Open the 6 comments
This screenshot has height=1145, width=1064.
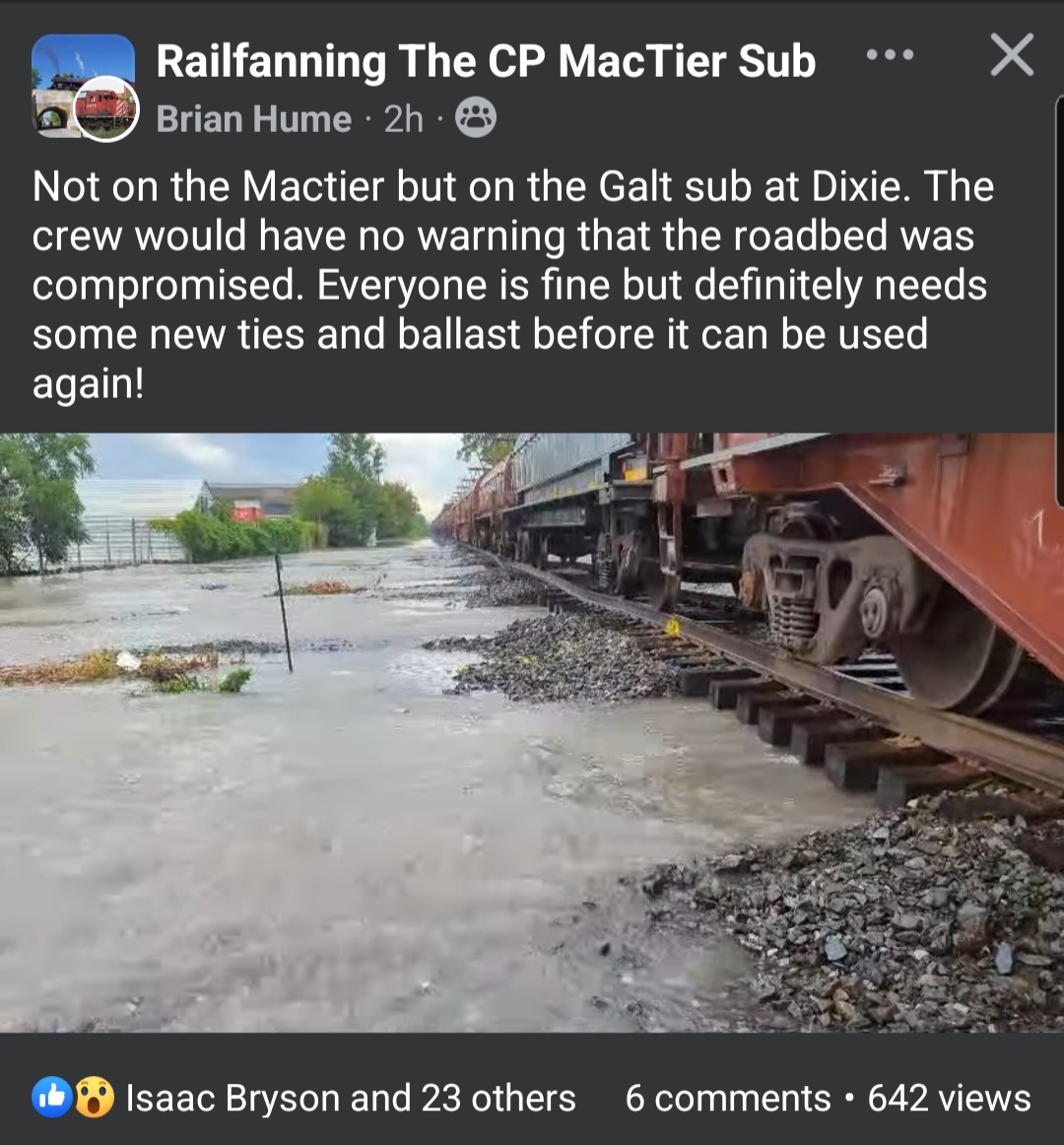(x=727, y=1098)
